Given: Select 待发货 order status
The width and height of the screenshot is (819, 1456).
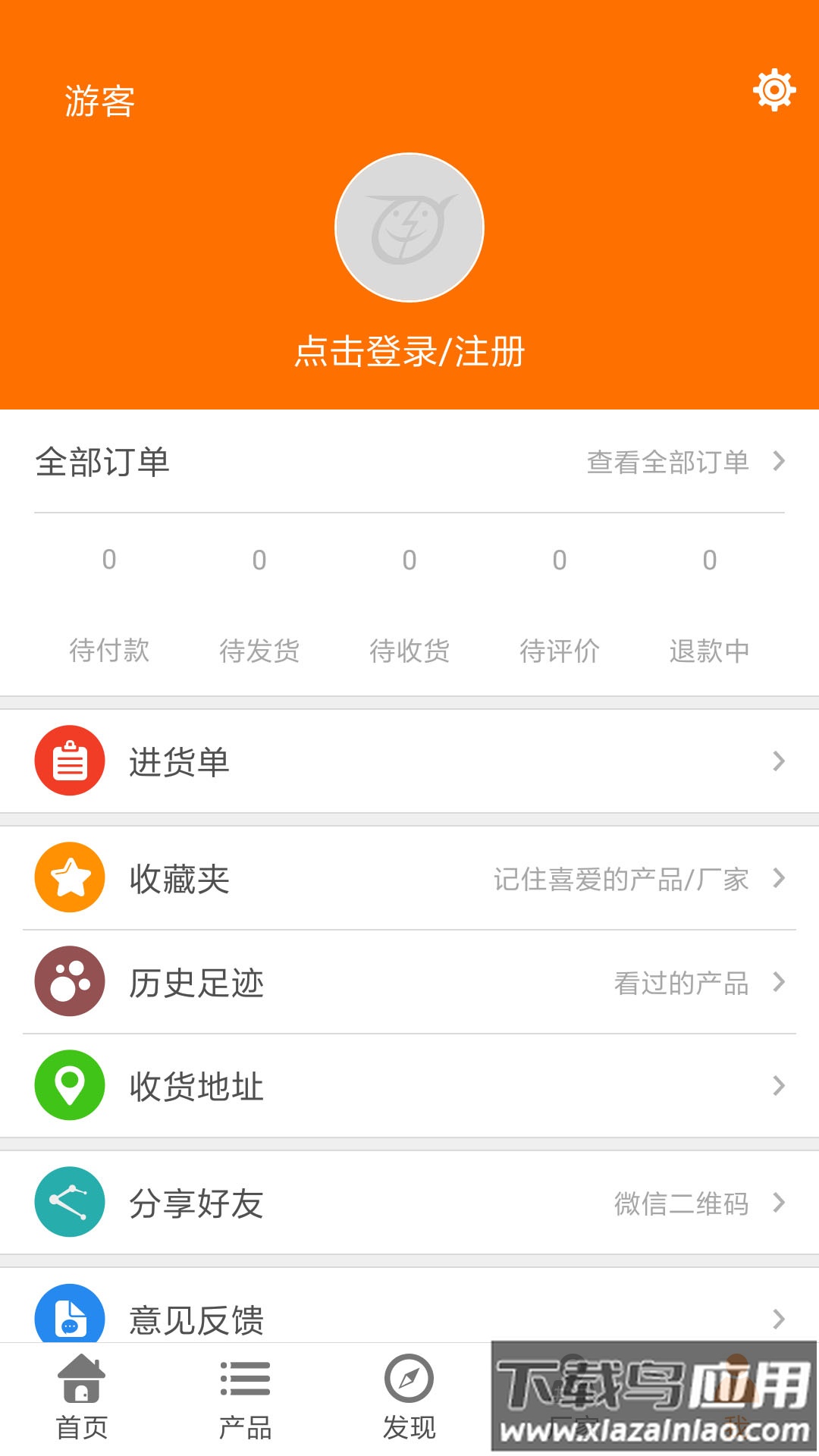Looking at the screenshot, I should (x=259, y=650).
